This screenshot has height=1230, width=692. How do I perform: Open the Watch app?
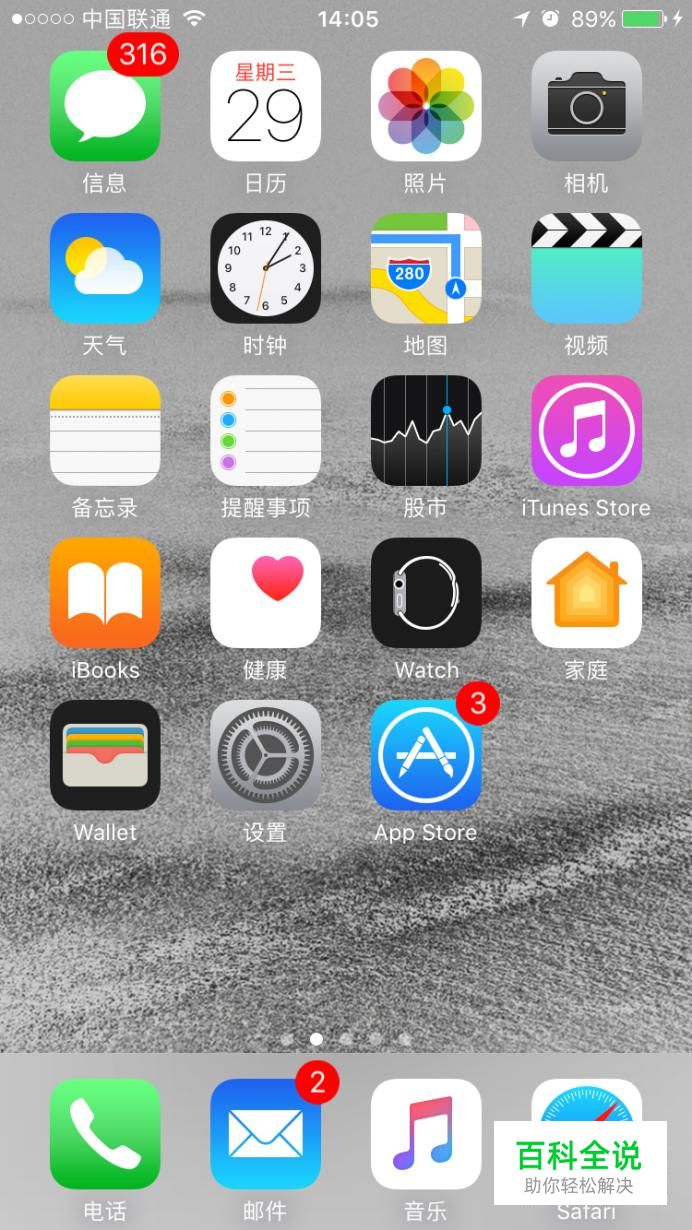426,593
